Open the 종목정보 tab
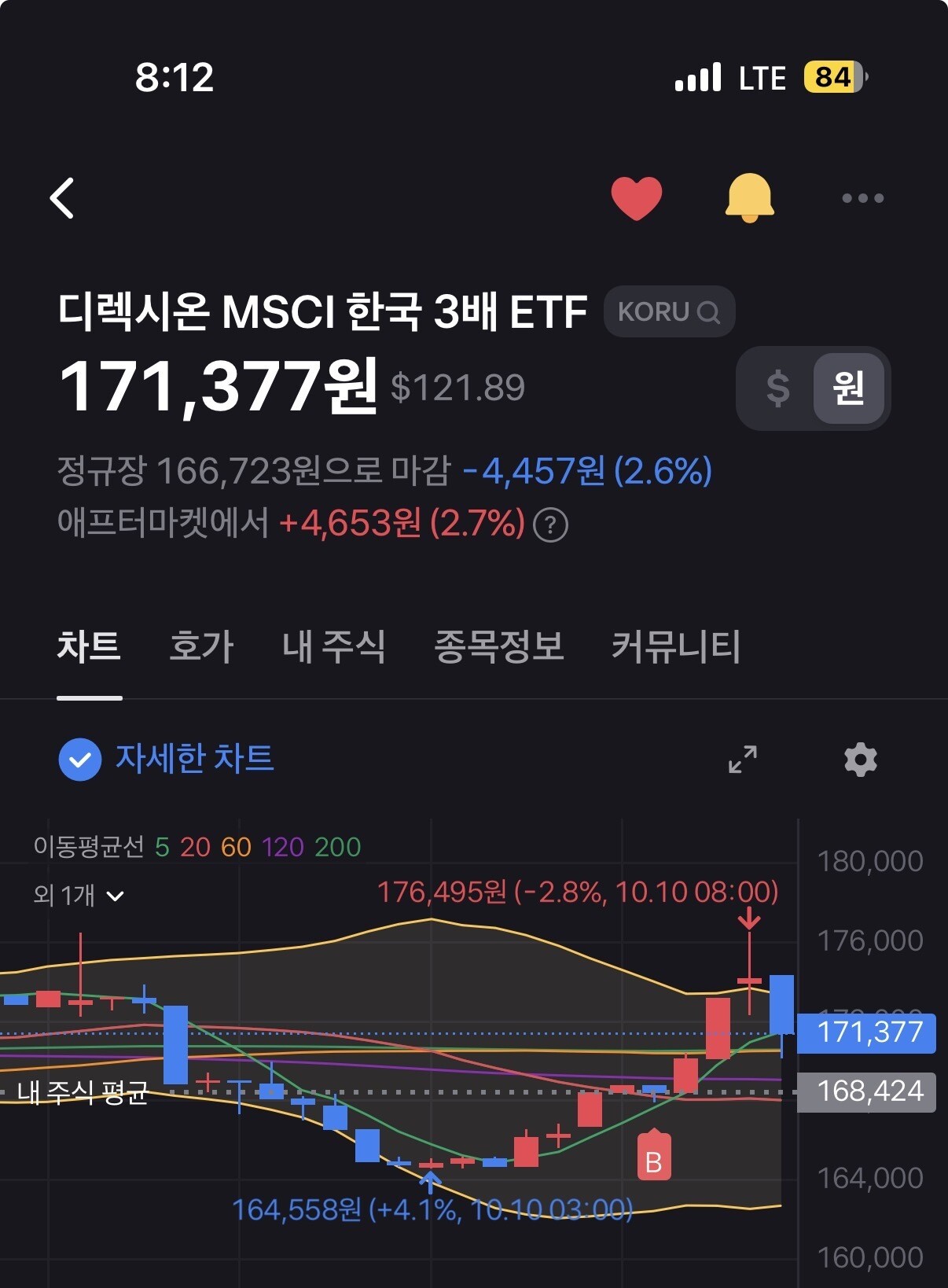948x1288 pixels. 499,646
